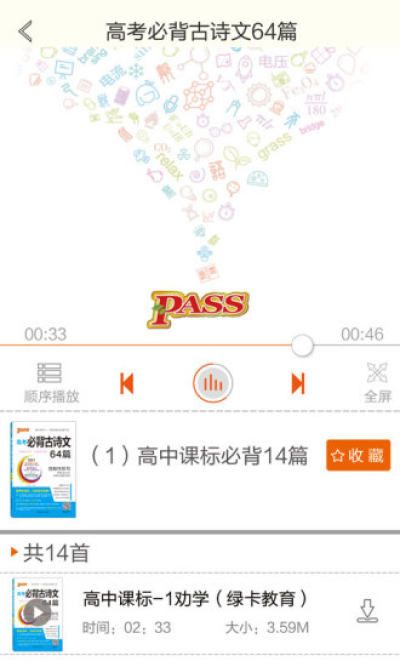Download 高中课标-1劝学 audio

coord(367,611)
